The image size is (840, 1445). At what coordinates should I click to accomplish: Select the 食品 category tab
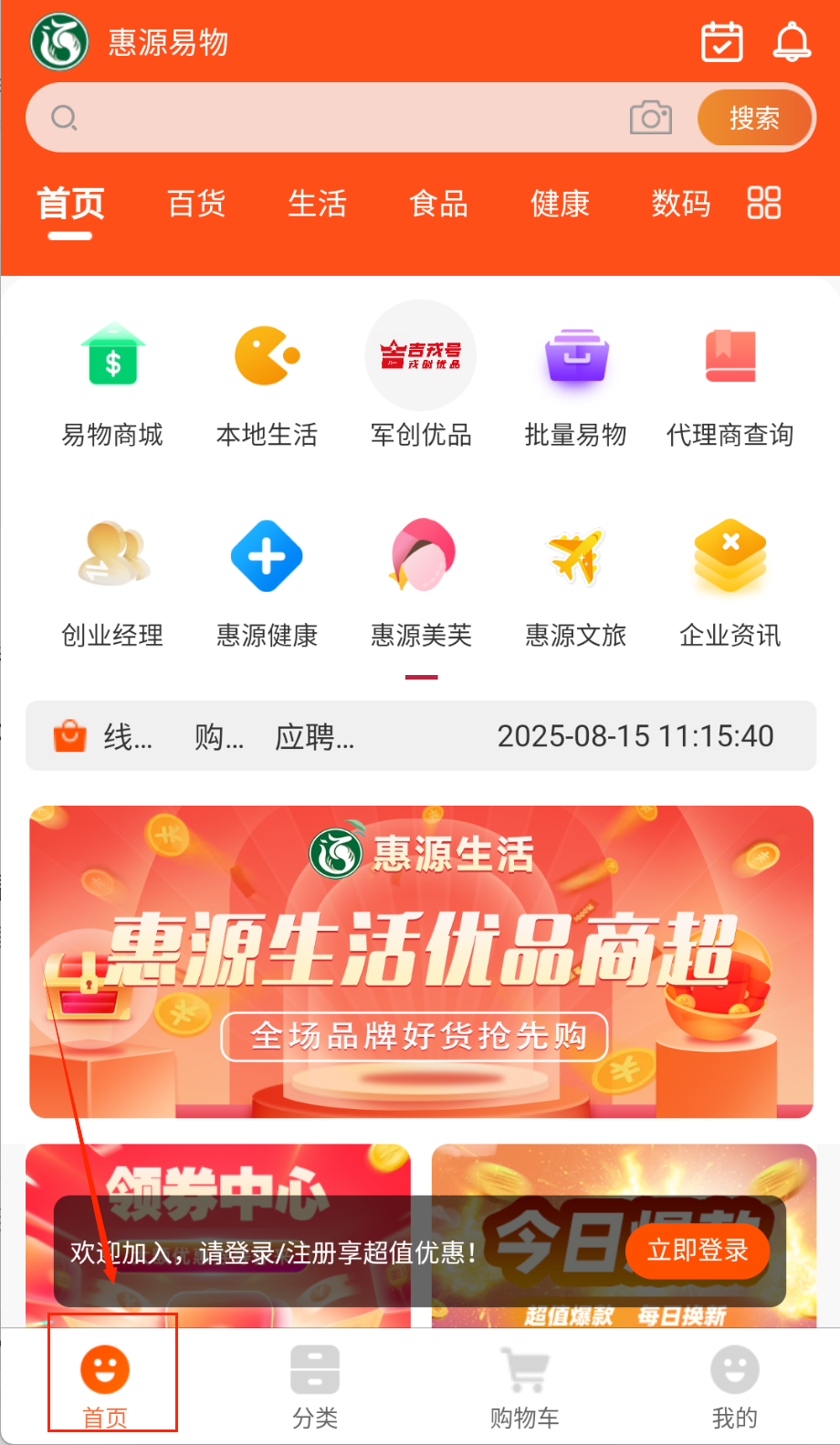coord(438,203)
